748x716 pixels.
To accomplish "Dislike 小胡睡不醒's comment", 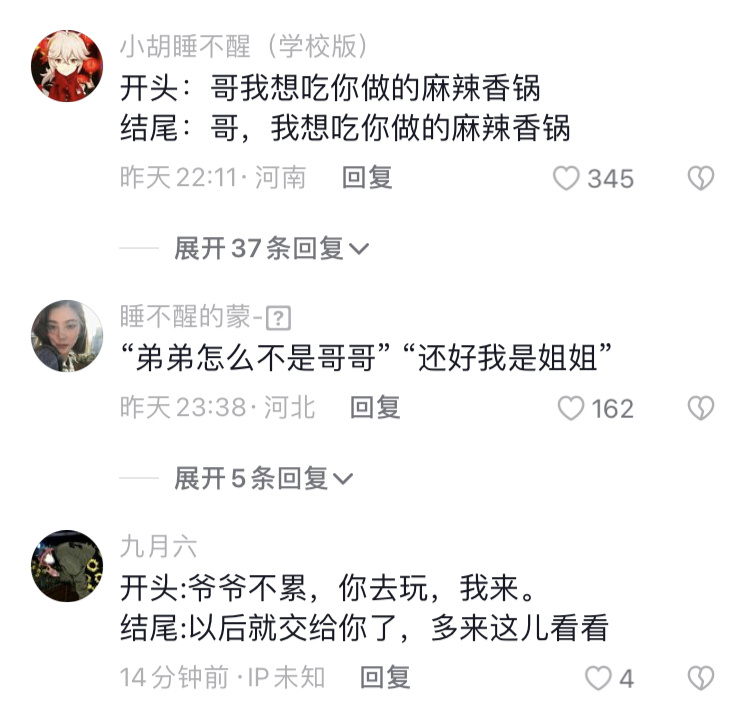I will pos(701,178).
